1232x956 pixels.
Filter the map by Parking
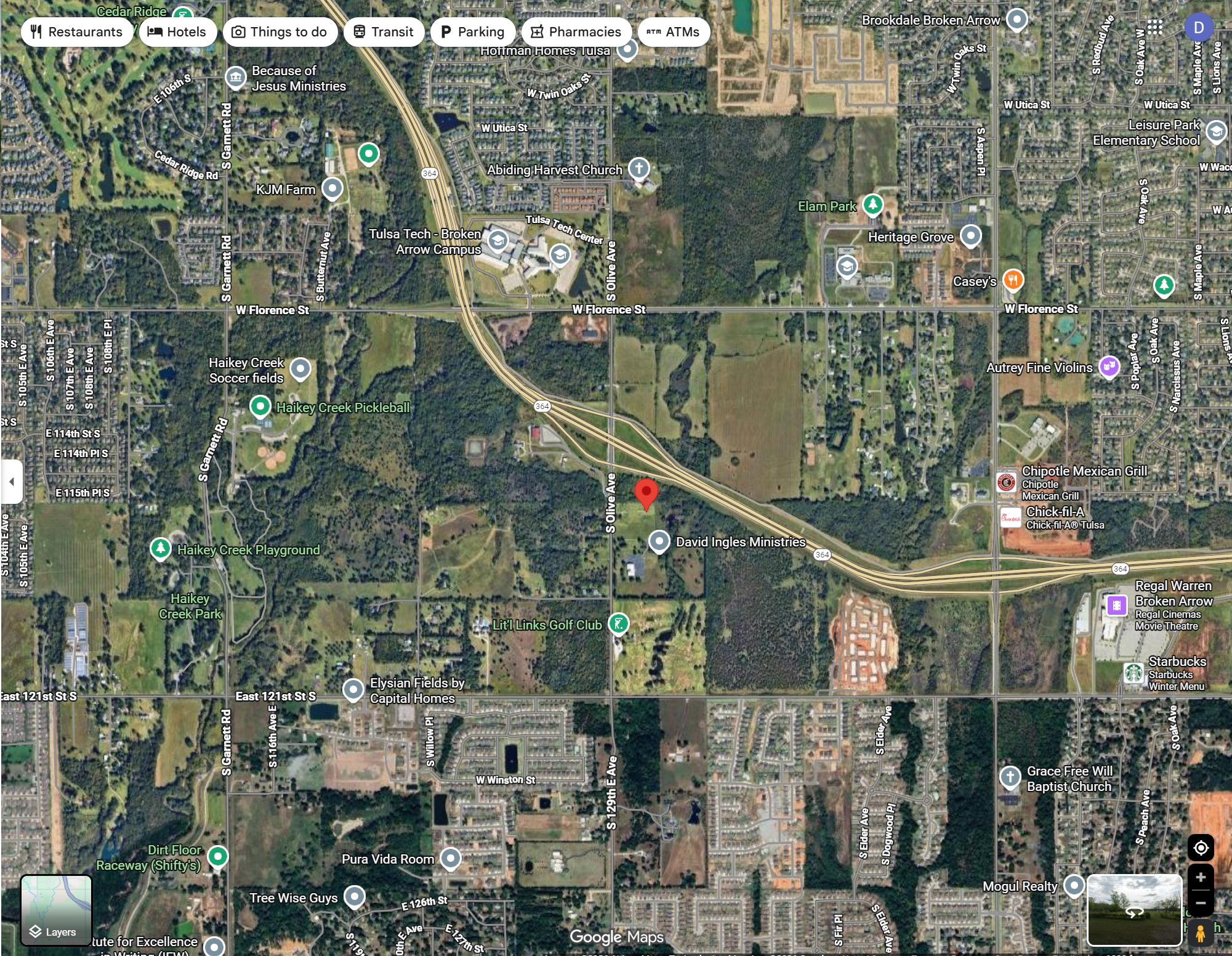tap(472, 32)
